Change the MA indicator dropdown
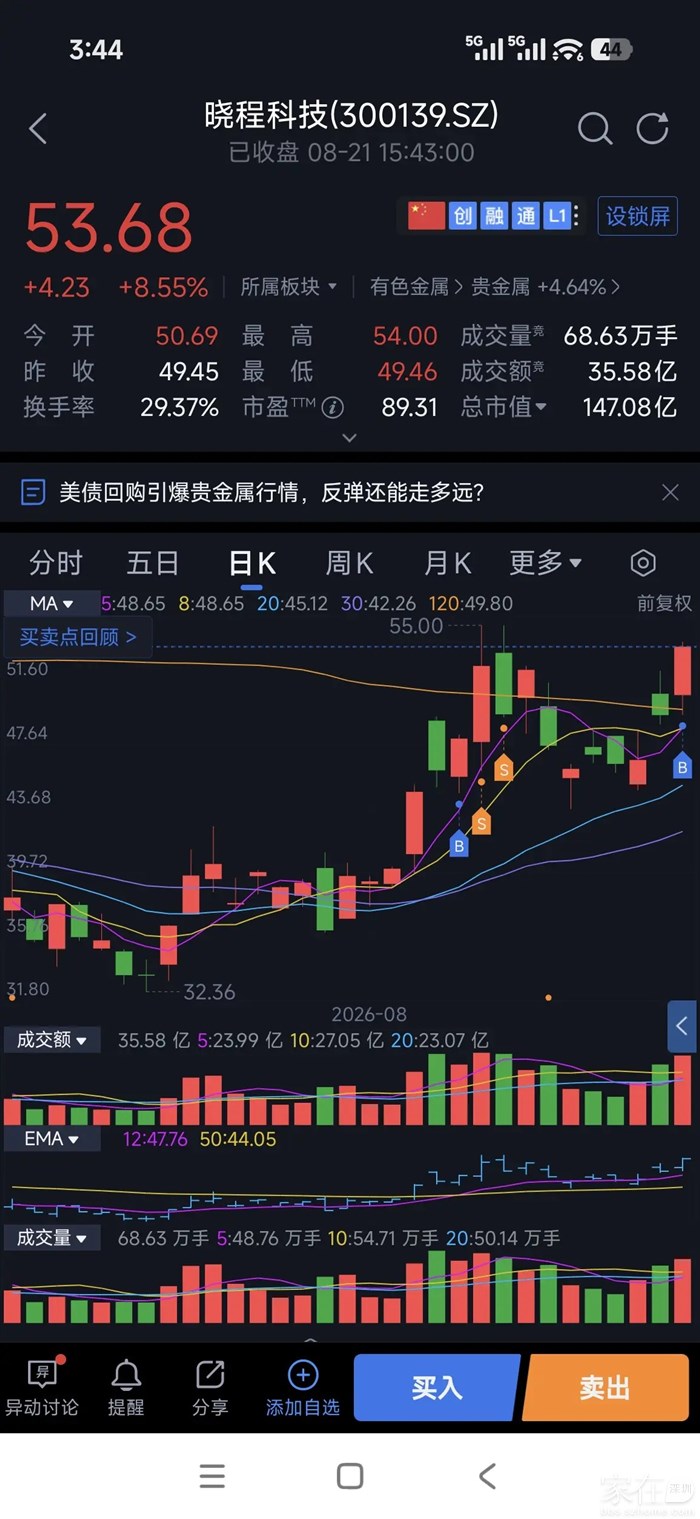700x1519 pixels. pos(51,603)
